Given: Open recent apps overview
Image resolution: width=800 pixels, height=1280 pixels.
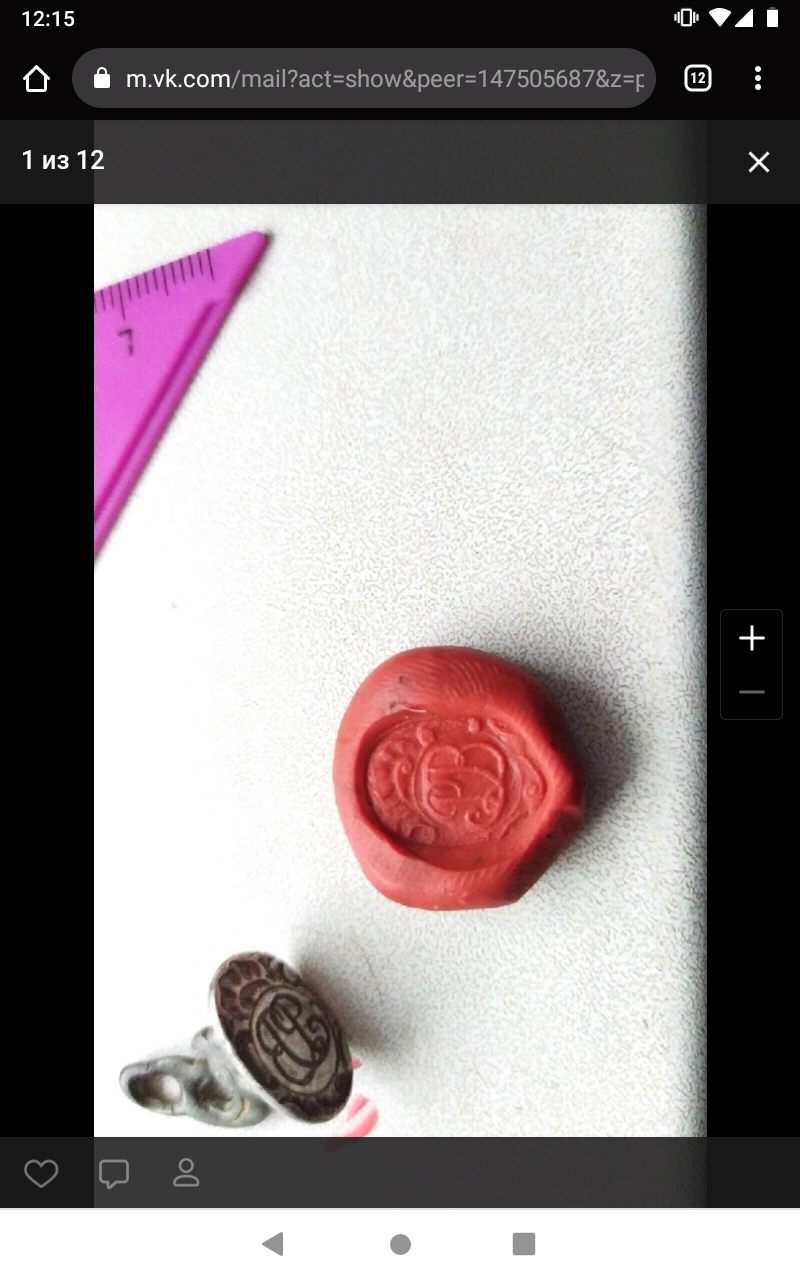Looking at the screenshot, I should pyautogui.click(x=524, y=1244).
